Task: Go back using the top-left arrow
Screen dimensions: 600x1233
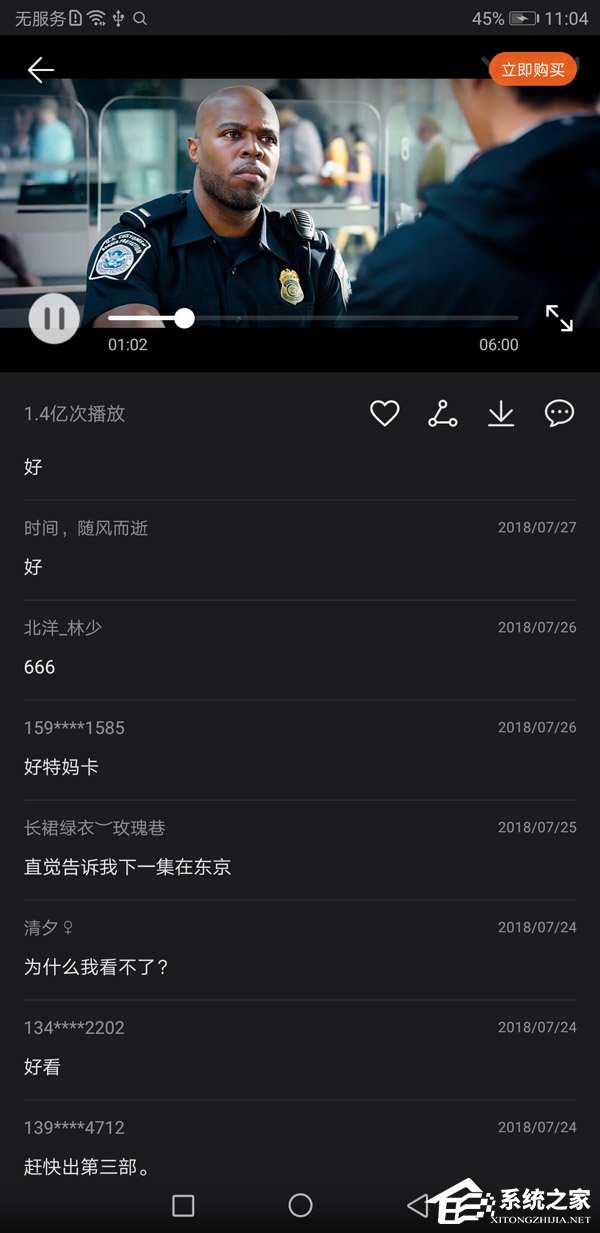Action: pyautogui.click(x=41, y=69)
